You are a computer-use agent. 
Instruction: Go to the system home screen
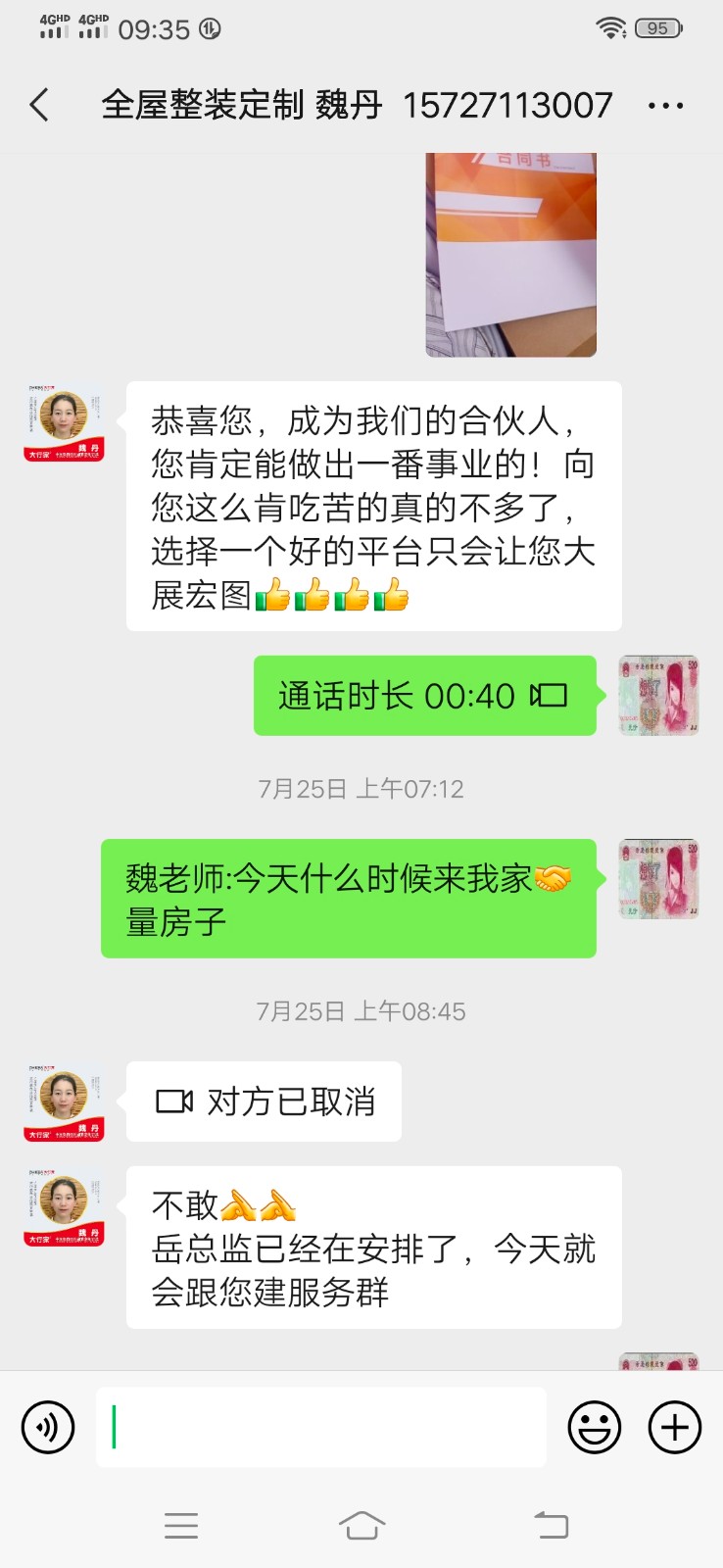(361, 1525)
